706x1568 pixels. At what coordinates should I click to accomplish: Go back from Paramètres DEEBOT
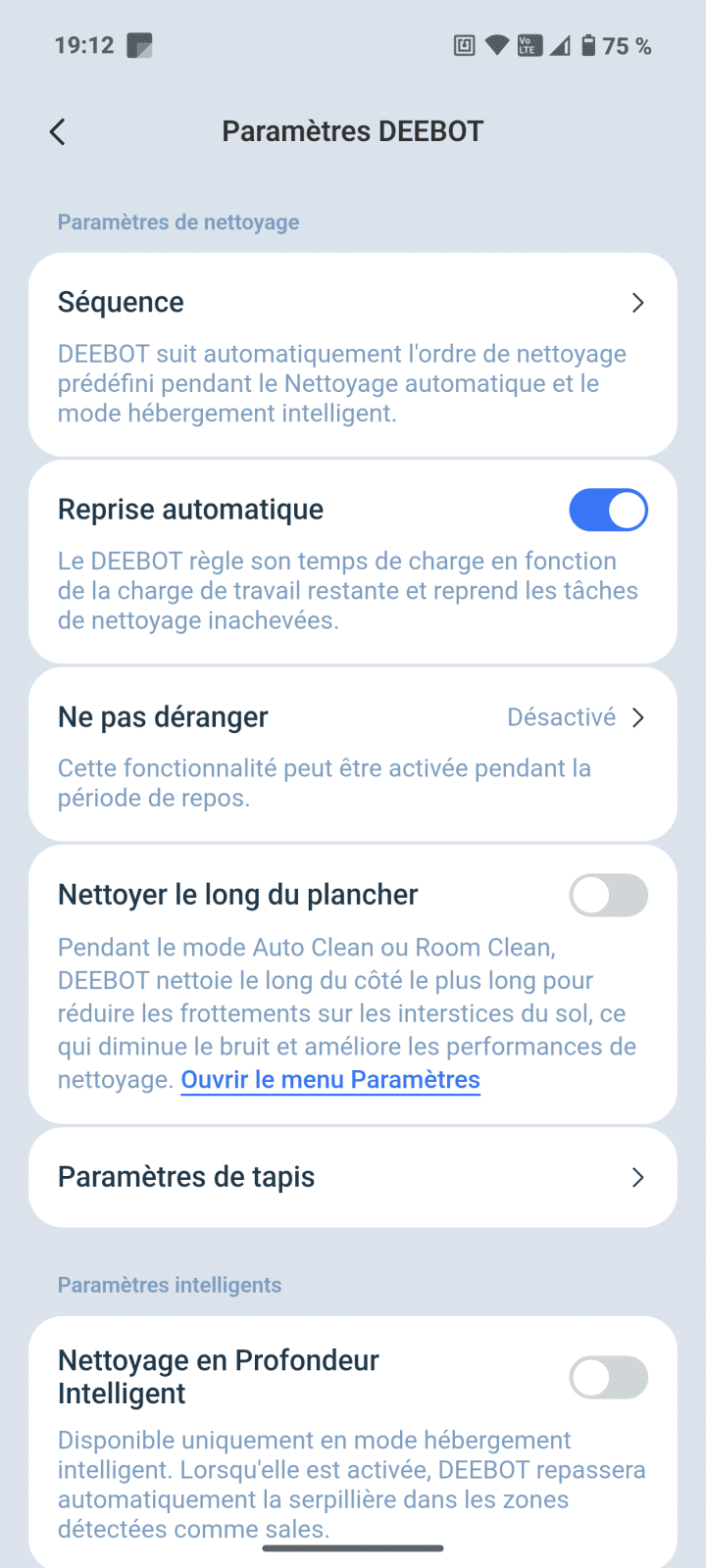(58, 132)
